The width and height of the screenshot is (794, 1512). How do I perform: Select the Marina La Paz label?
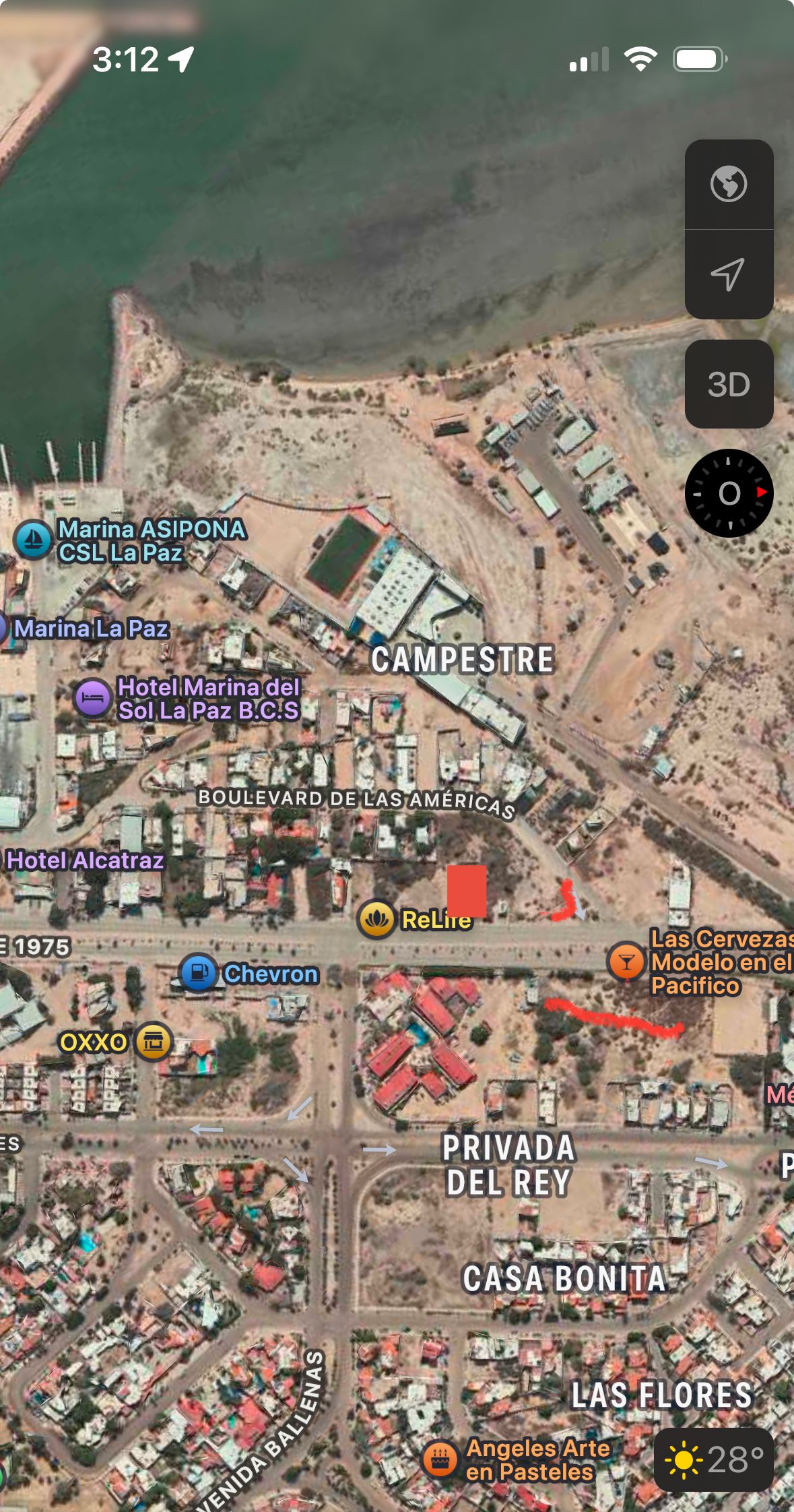[91, 629]
